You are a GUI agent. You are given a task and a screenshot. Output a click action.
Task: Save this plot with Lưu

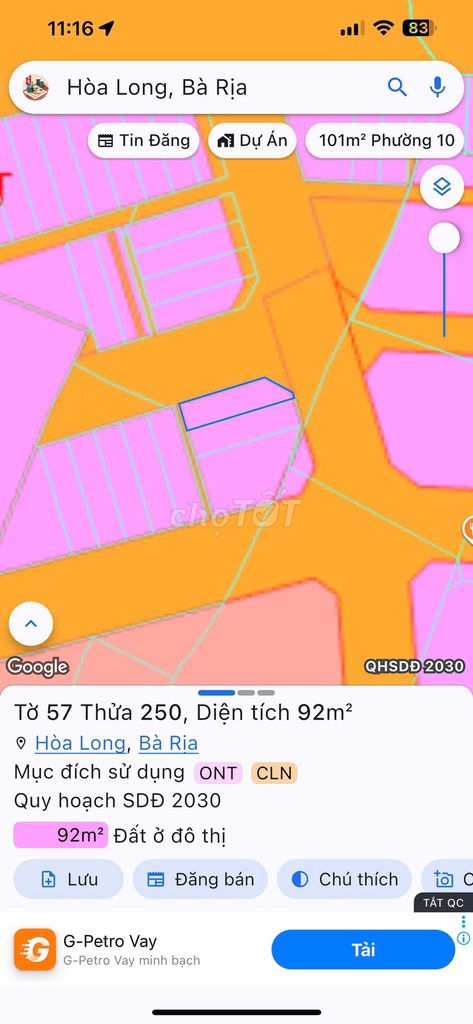69,879
